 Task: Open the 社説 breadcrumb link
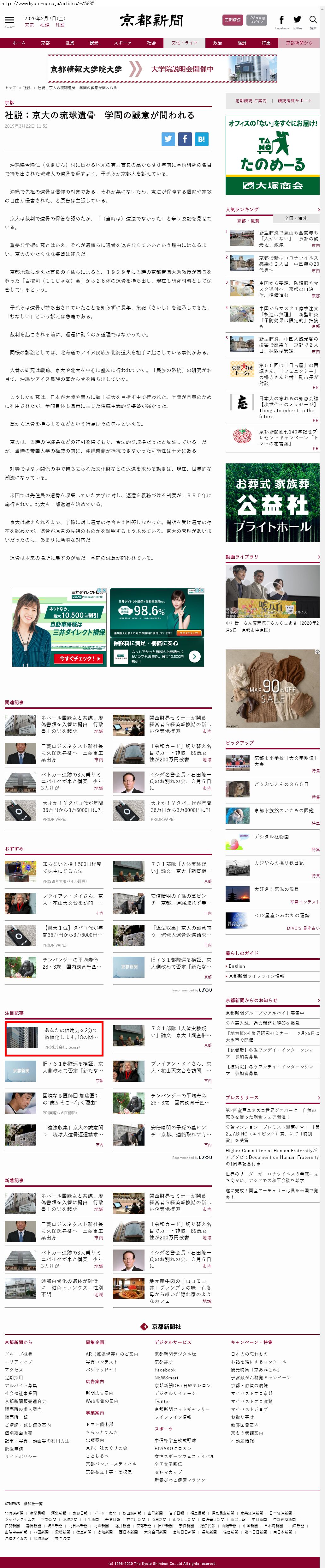click(27, 88)
